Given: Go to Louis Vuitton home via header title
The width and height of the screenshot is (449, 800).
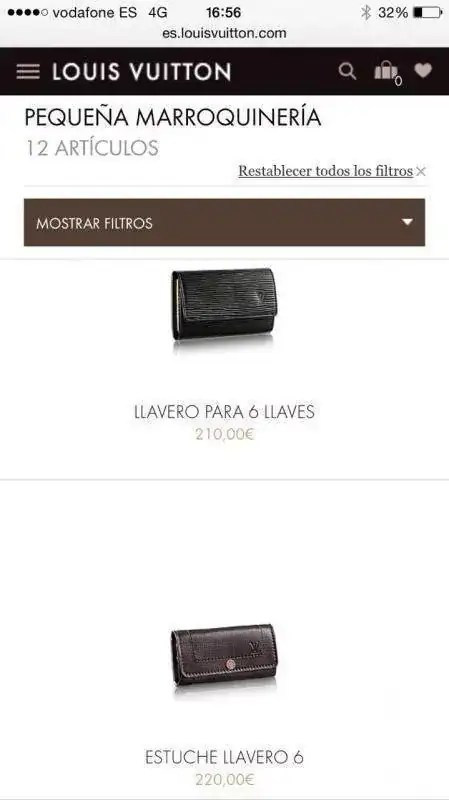Looking at the screenshot, I should [x=141, y=71].
